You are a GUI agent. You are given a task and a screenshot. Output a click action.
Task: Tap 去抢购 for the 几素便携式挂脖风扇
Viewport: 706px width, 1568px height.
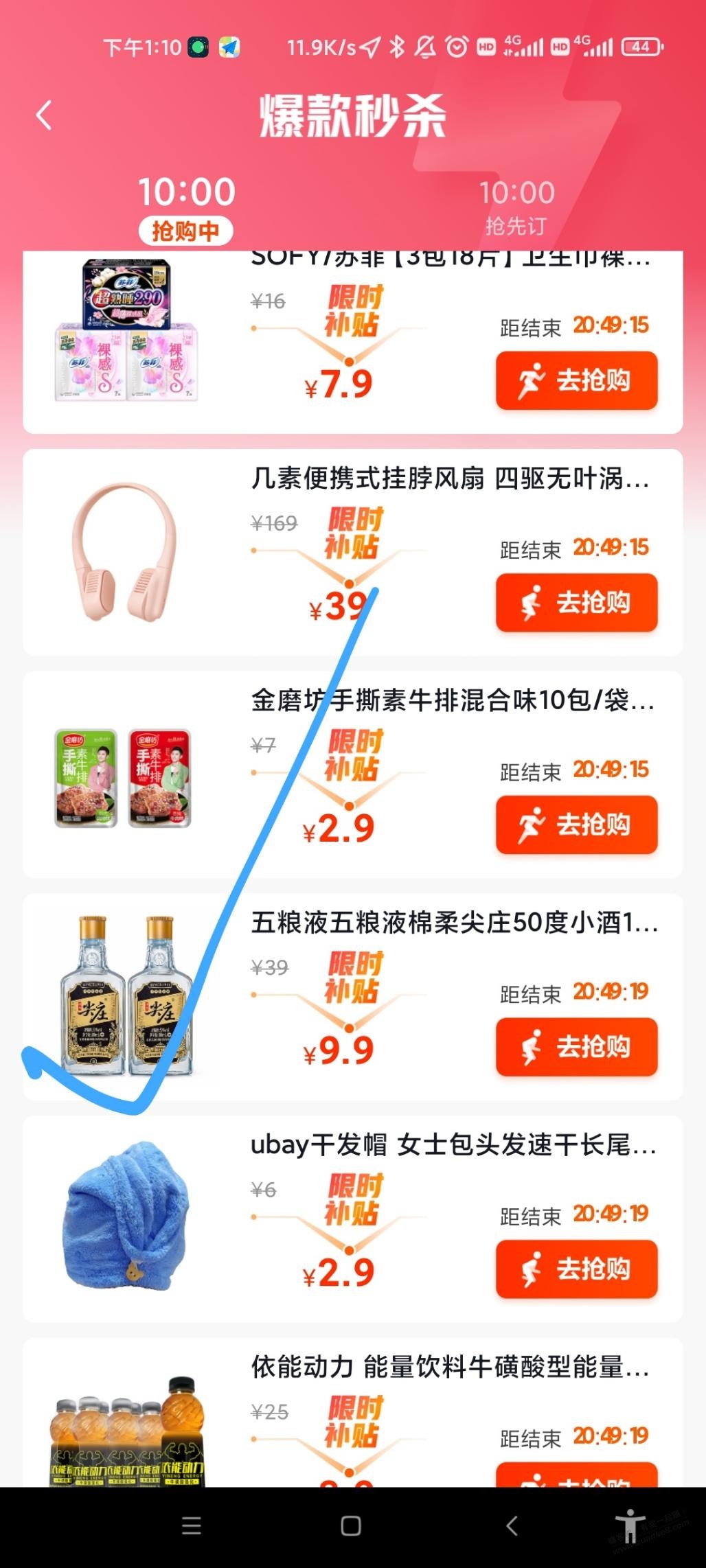[577, 603]
